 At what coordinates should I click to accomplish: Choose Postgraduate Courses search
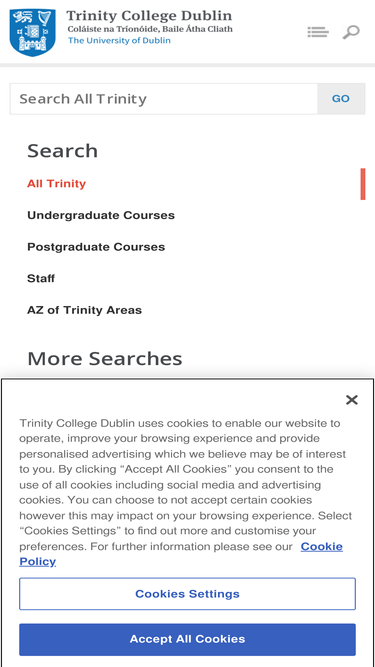point(96,247)
